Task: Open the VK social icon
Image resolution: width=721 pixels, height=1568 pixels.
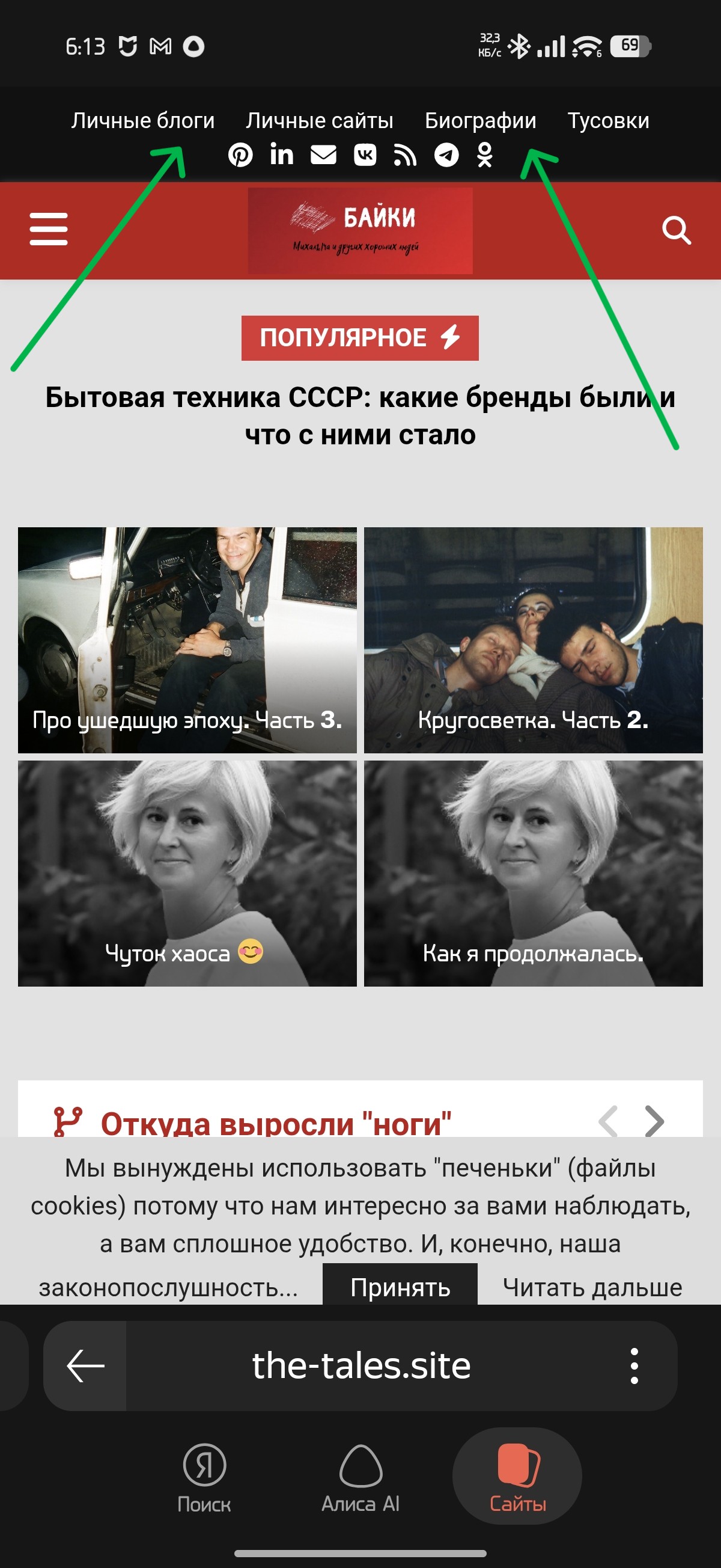Action: (x=365, y=155)
